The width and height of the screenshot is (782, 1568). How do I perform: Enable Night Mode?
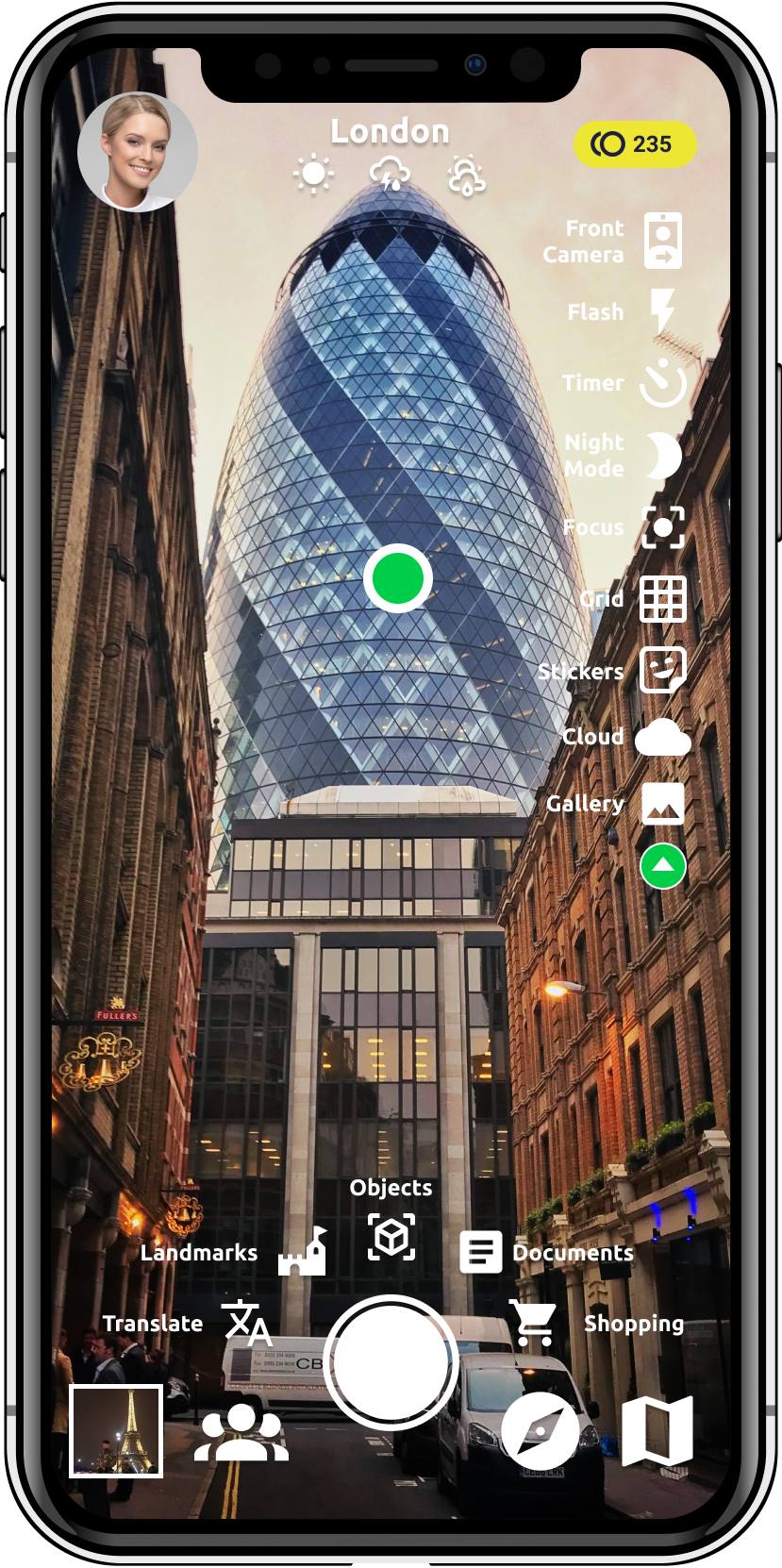pos(662,456)
